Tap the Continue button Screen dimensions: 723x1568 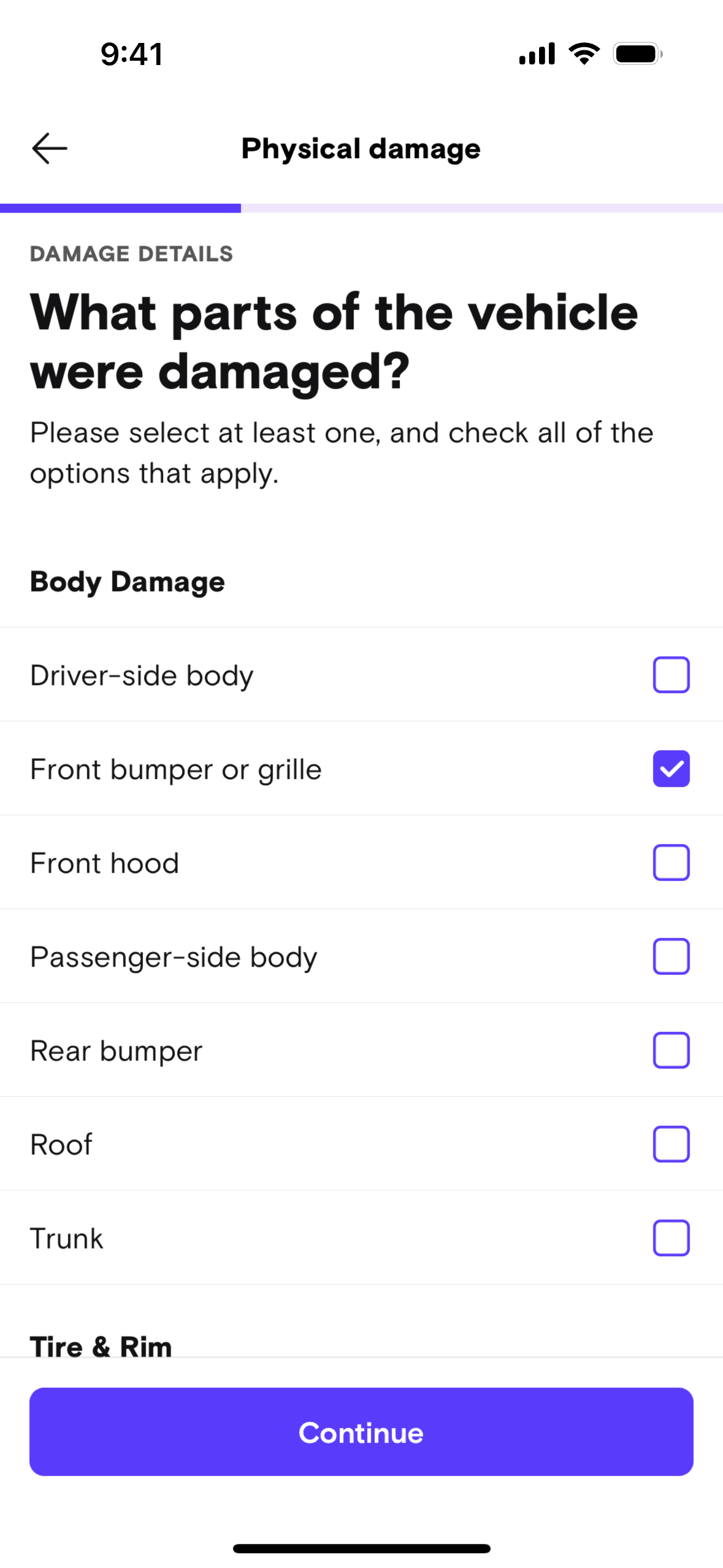361,1432
